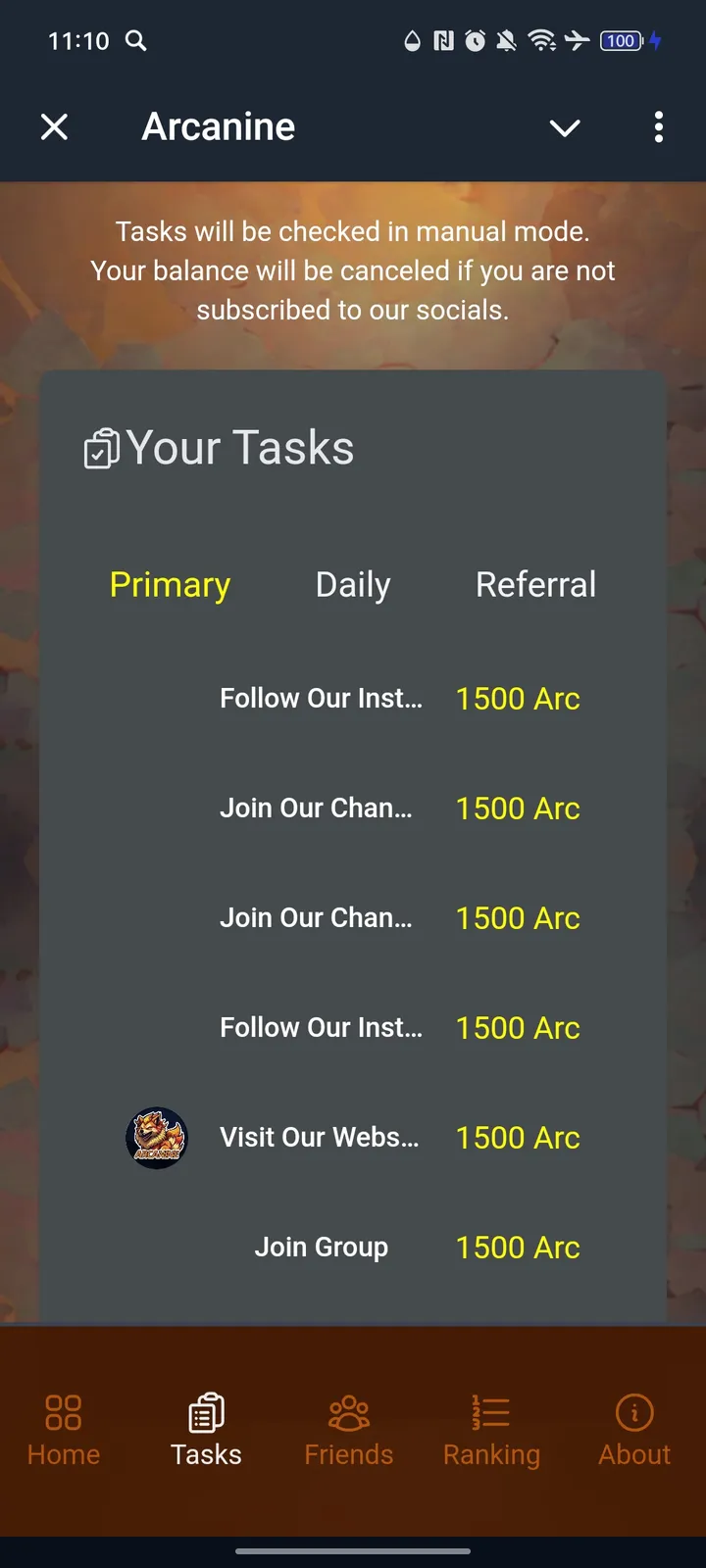Tap the Join Group task
The width and height of the screenshot is (706, 1568).
pyautogui.click(x=322, y=1247)
